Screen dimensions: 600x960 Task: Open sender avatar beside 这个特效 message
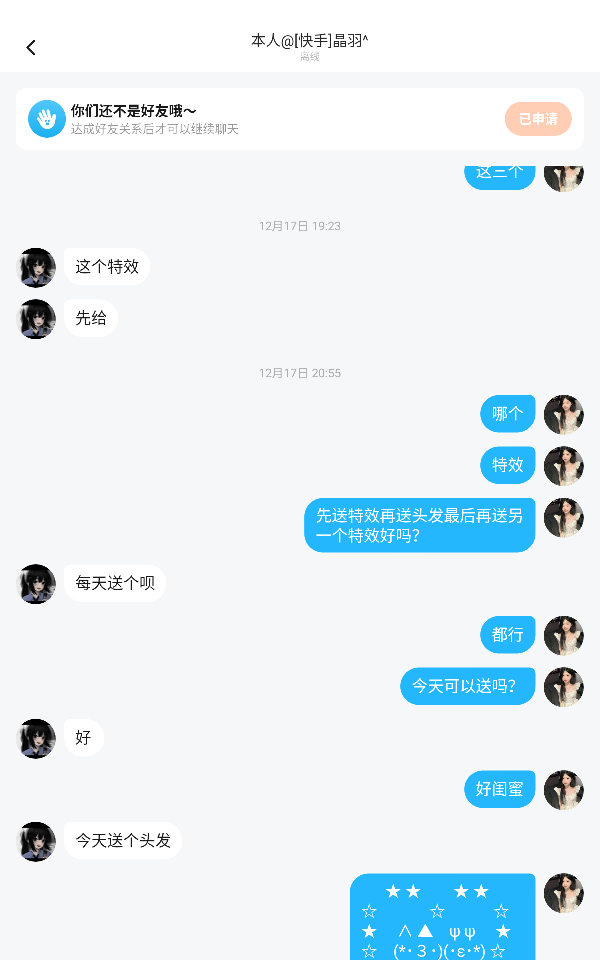point(37,268)
